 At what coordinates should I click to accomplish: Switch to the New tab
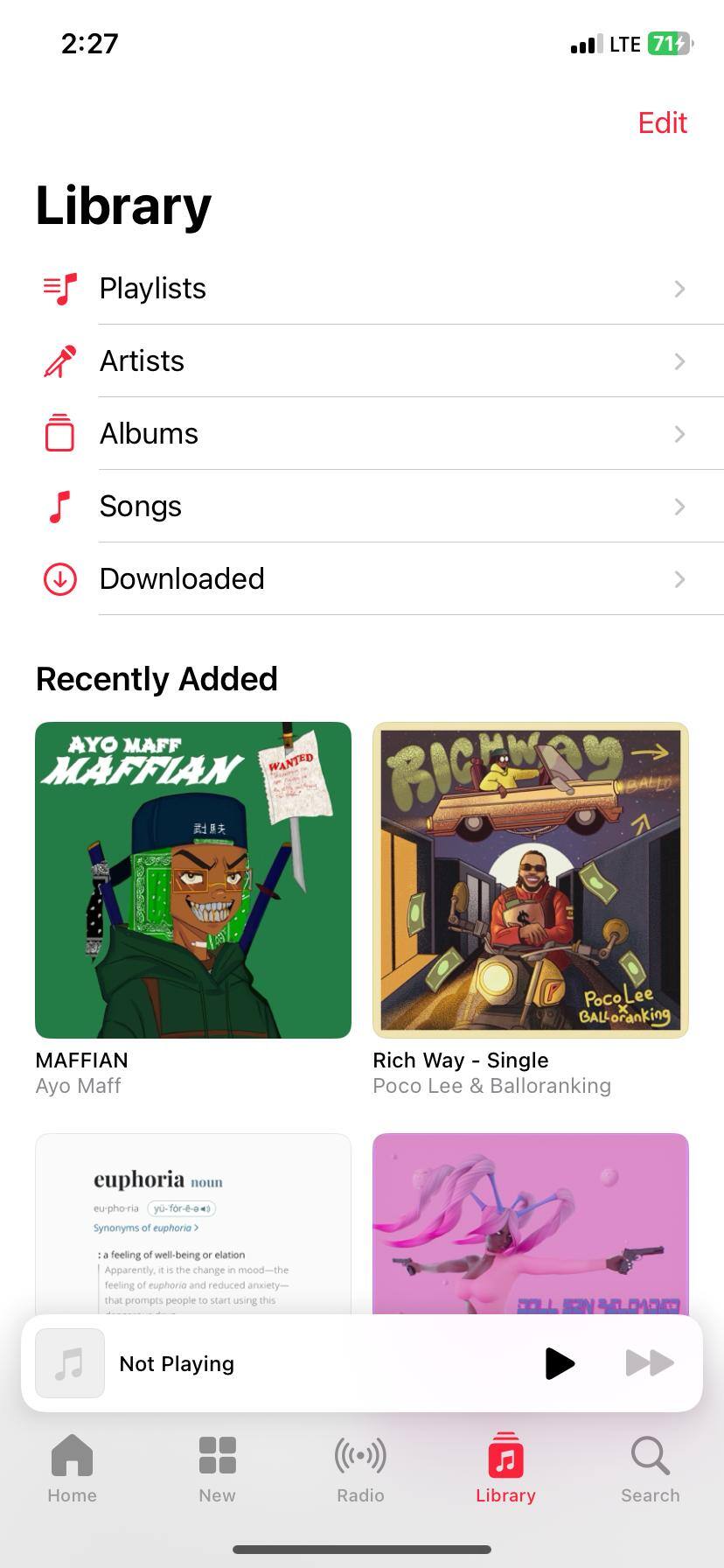(217, 1468)
